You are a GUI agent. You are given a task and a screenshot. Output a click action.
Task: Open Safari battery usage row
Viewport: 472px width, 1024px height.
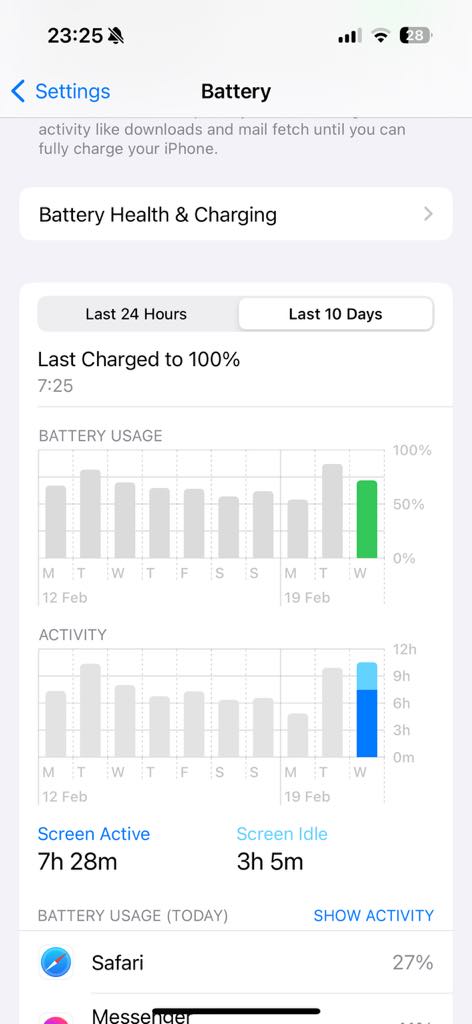coord(236,963)
